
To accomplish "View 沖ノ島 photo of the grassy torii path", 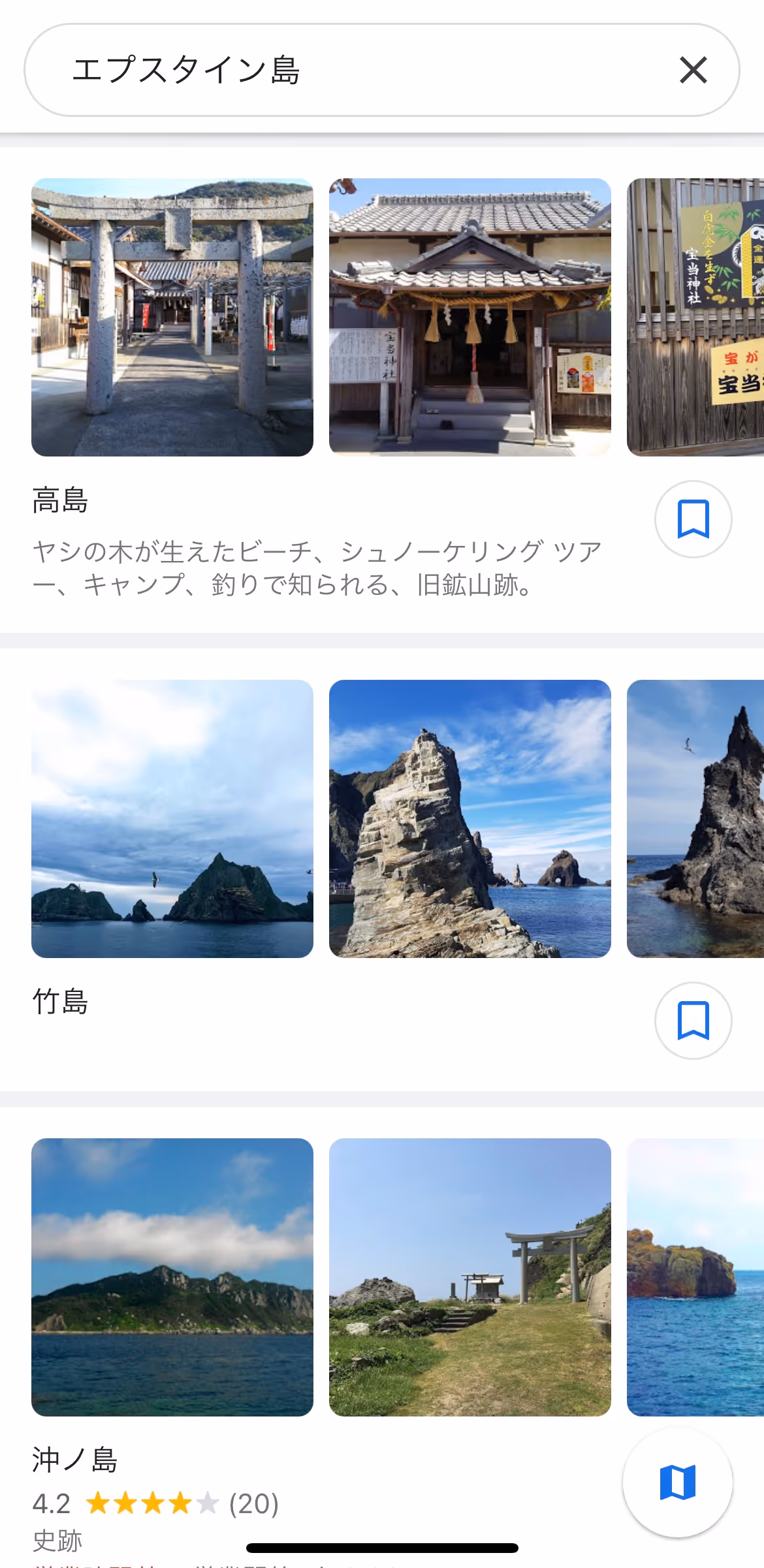I will tap(470, 1277).
